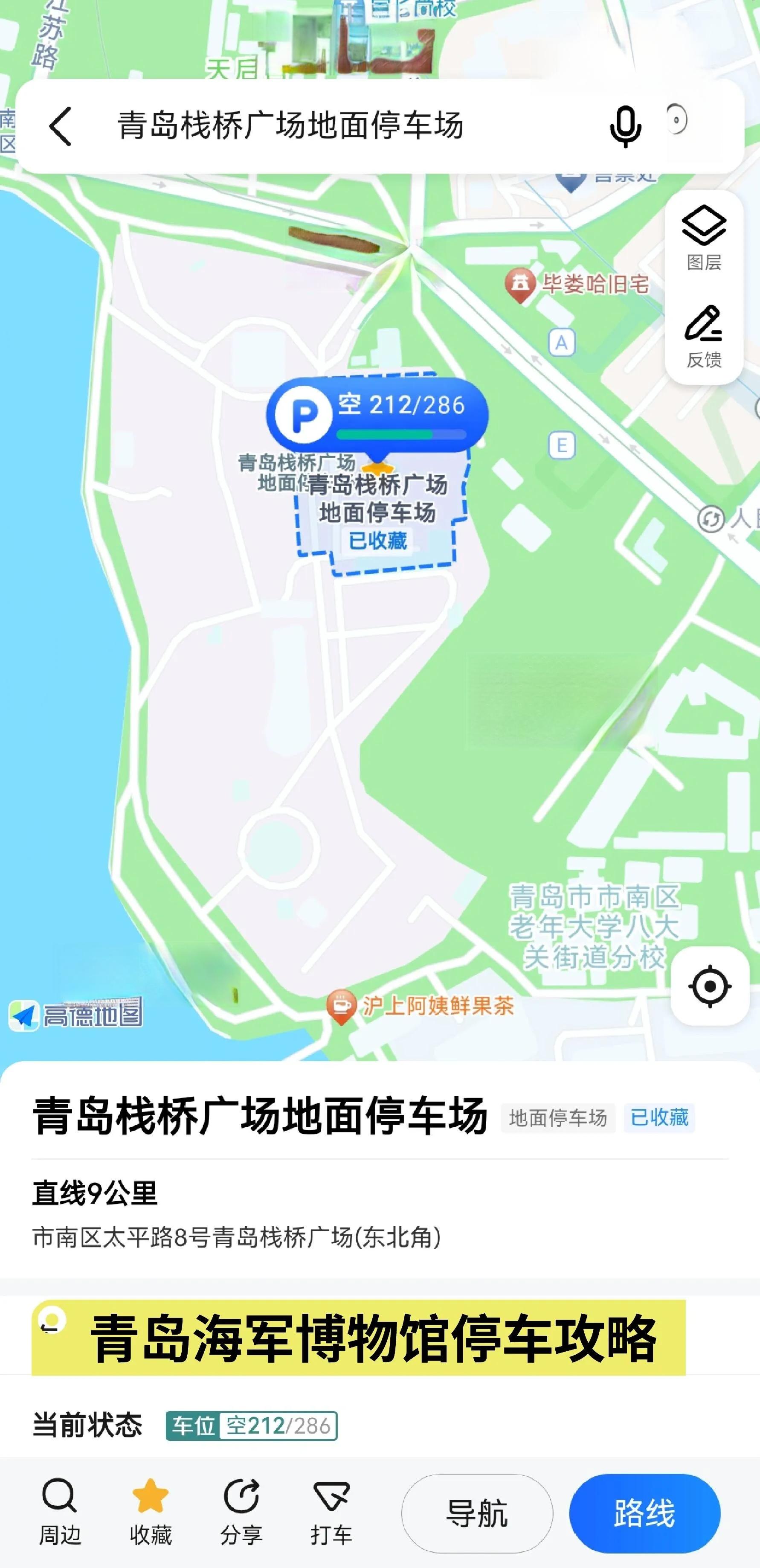Tap the parking marker showing 空 212/286
Screen dimensions: 760x1568
coord(377,415)
